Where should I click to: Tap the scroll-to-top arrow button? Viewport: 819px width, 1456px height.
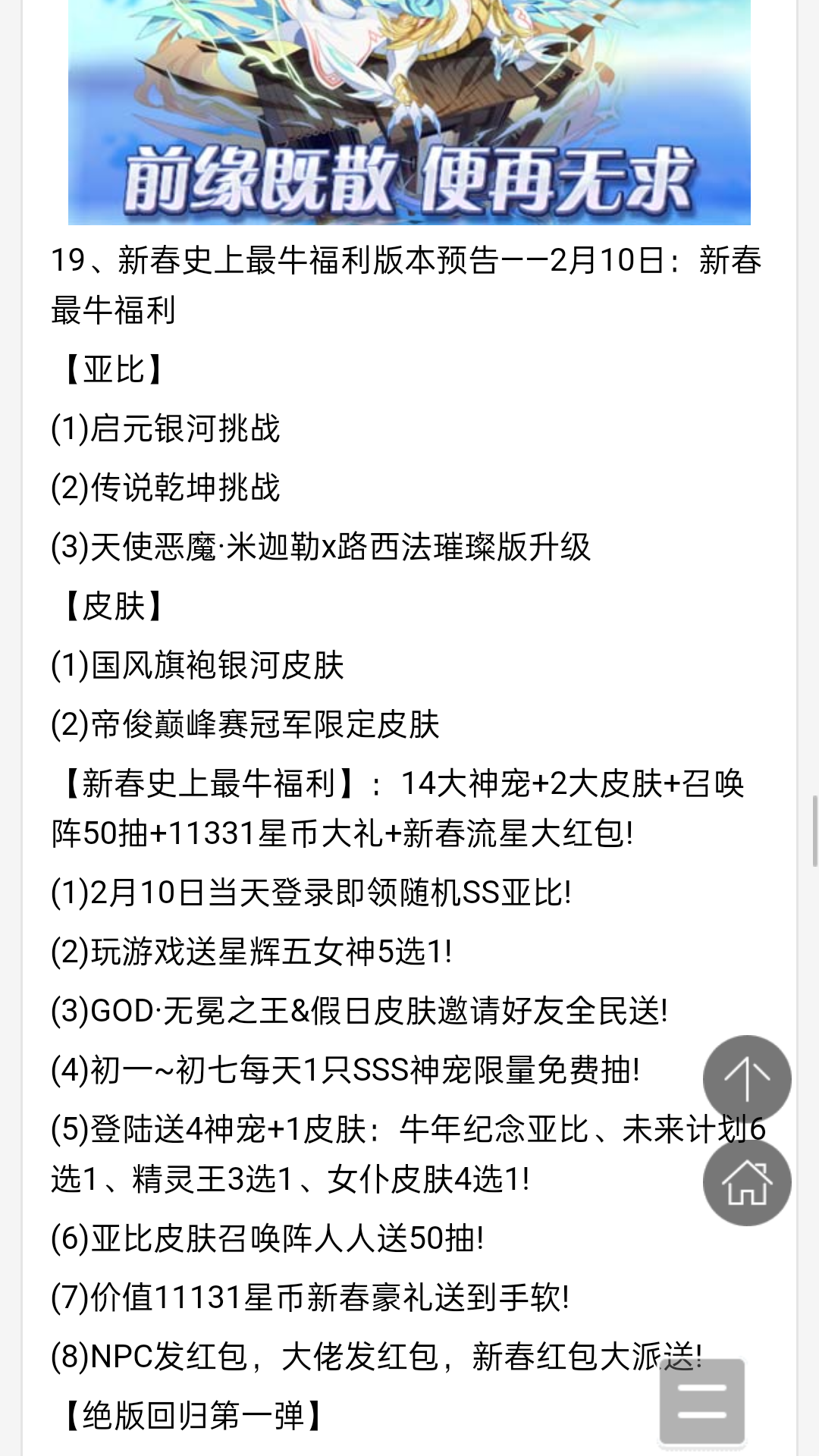747,1078
